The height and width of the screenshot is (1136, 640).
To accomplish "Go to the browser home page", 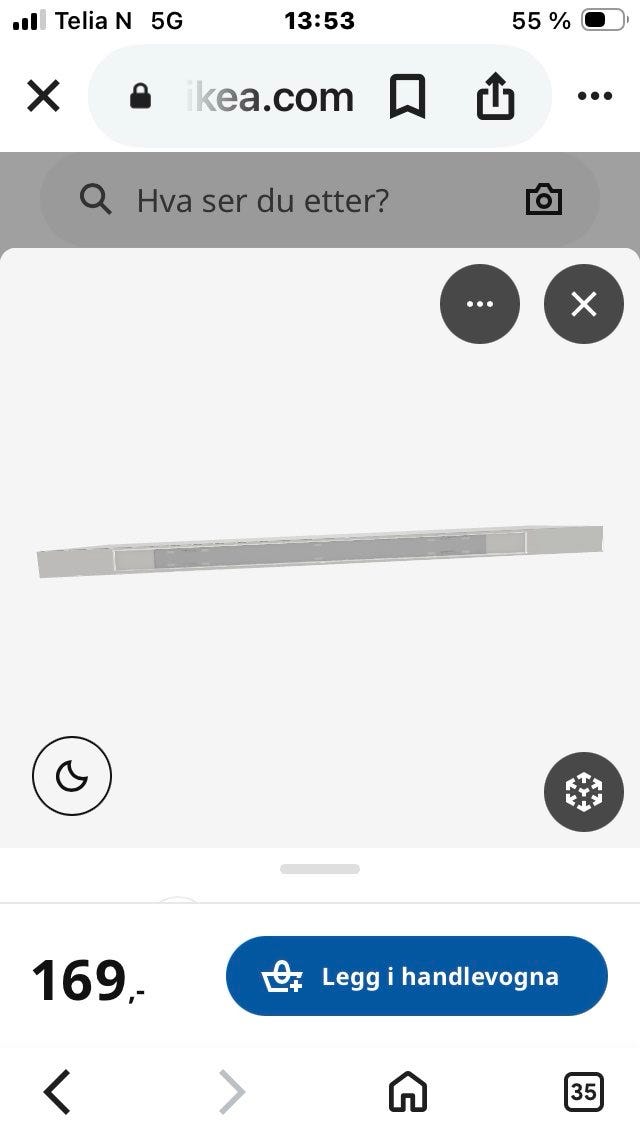I will [408, 1091].
